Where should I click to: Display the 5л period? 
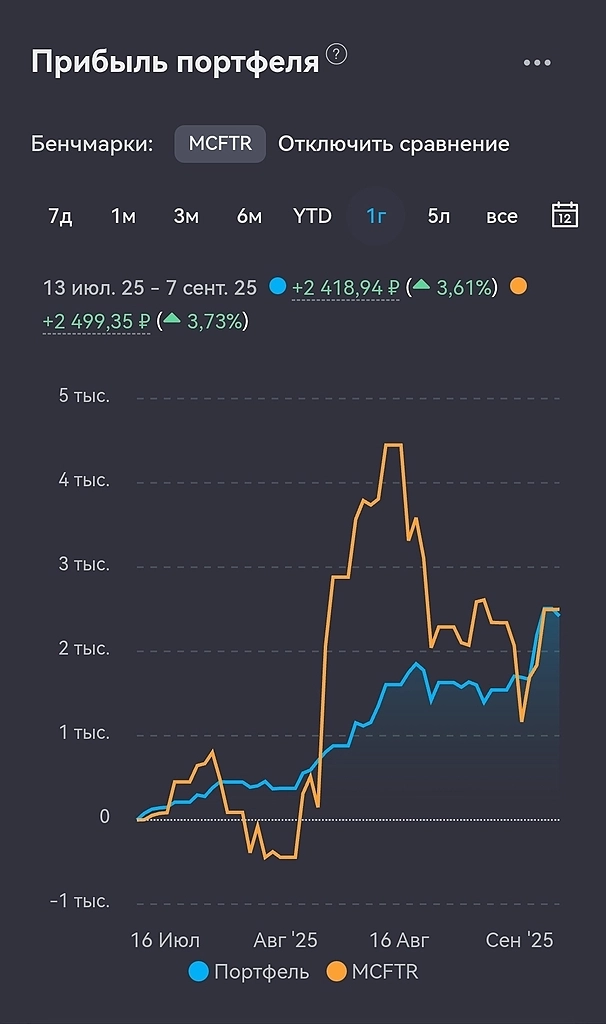point(439,216)
